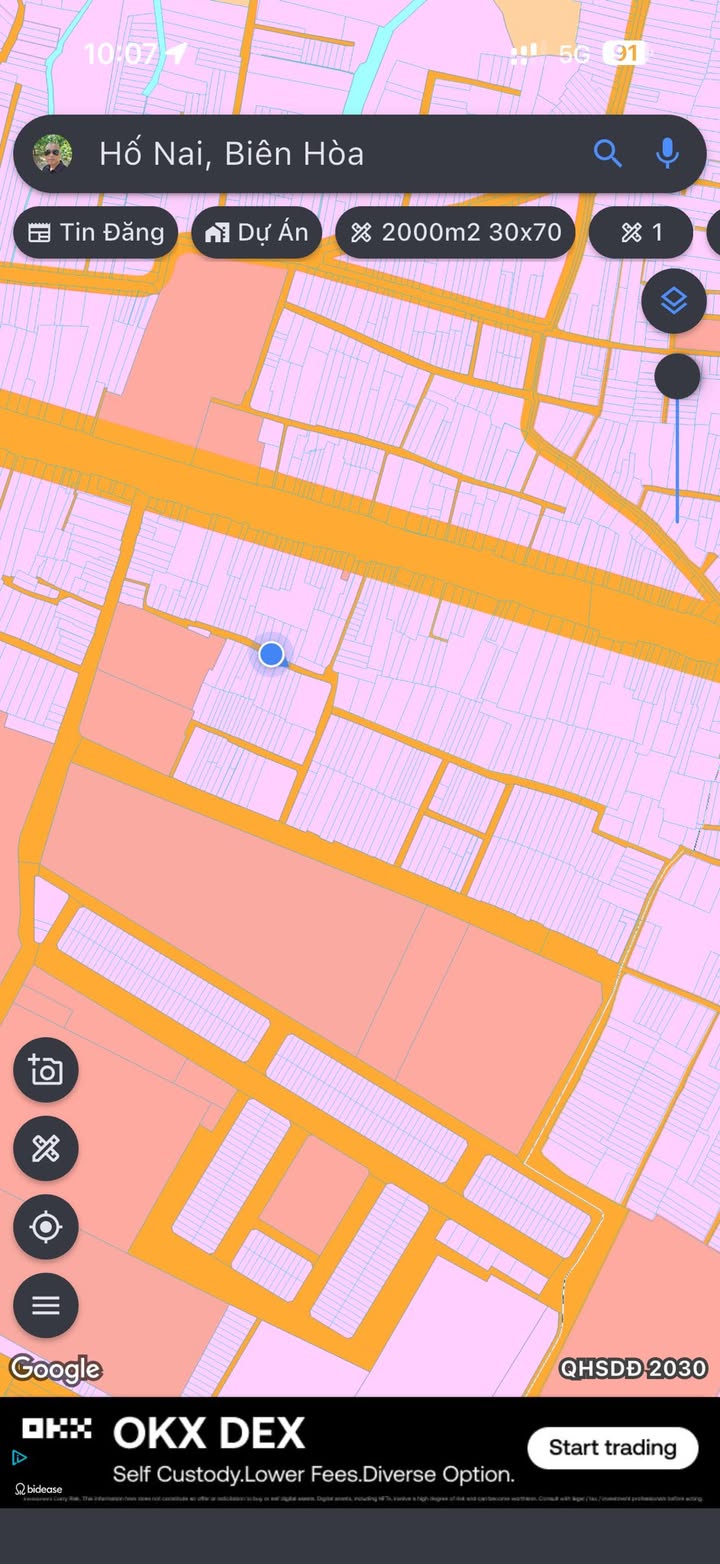
Task: Open the measuring ruler tool
Action: (x=46, y=1148)
